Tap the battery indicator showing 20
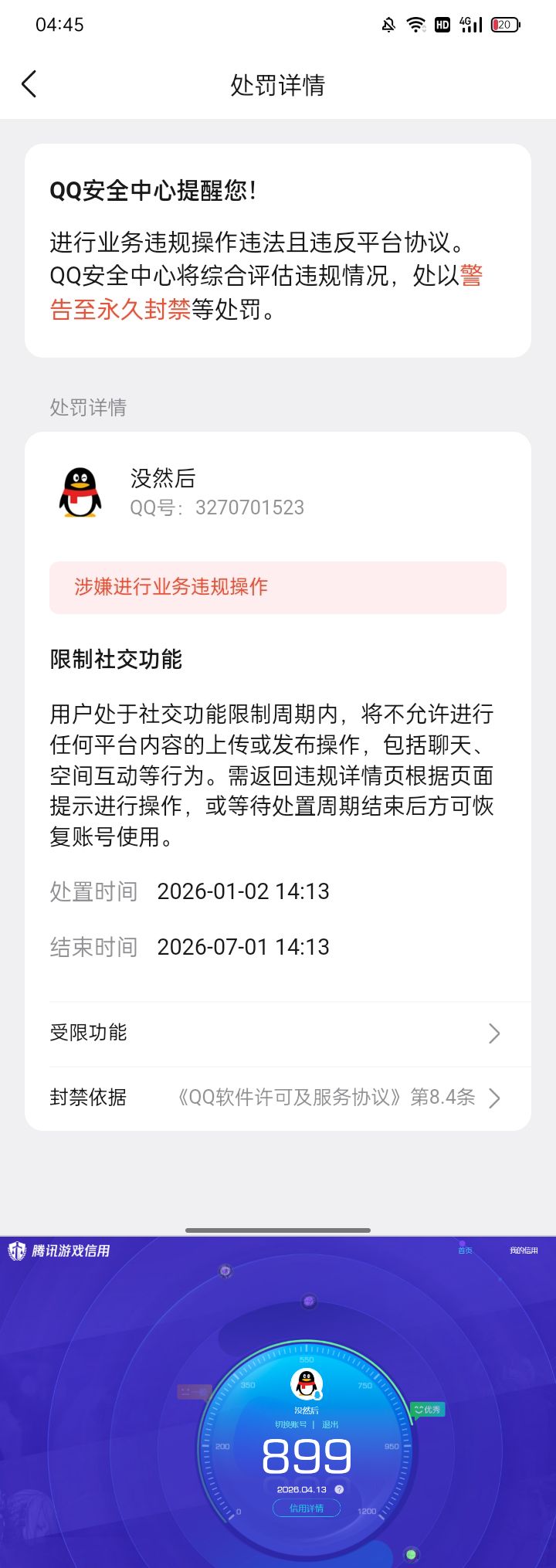The width and height of the screenshot is (556, 1568). click(x=505, y=24)
